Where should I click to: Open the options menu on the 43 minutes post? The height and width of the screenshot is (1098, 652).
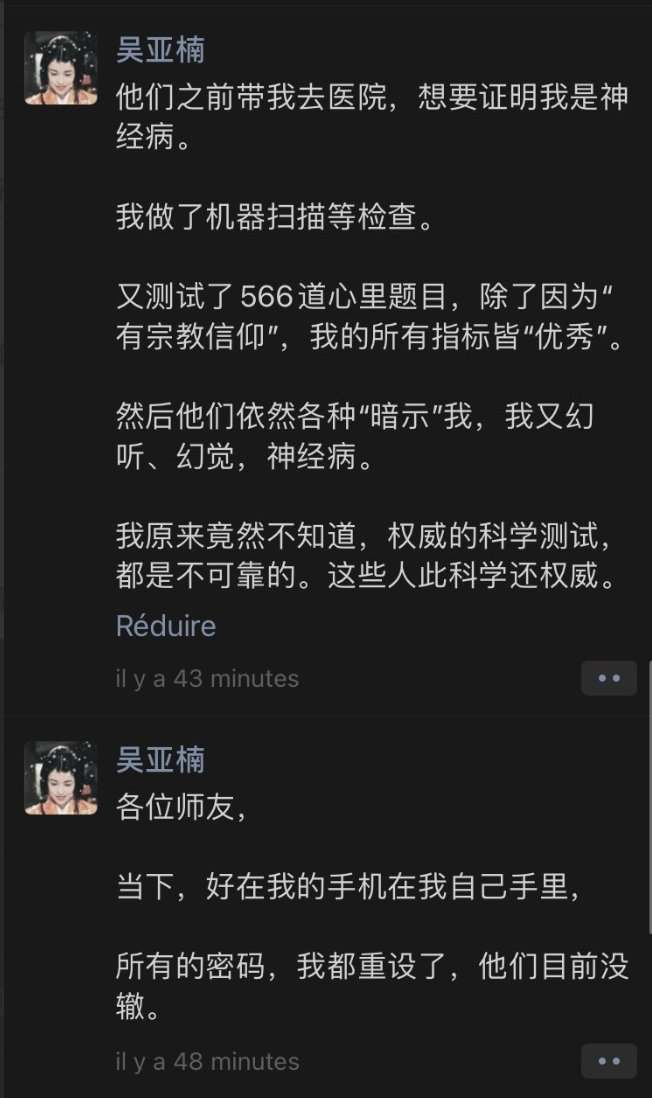tap(609, 678)
